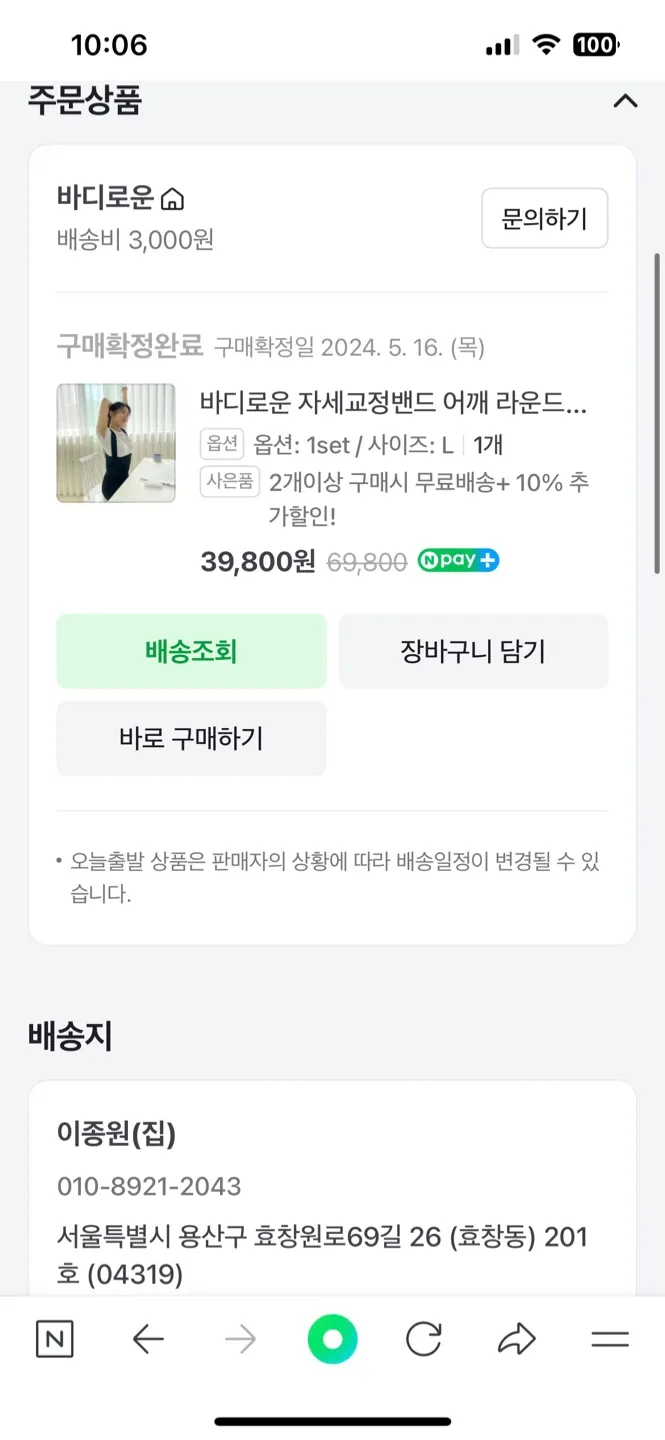Open the browser menu

[x=609, y=1340]
